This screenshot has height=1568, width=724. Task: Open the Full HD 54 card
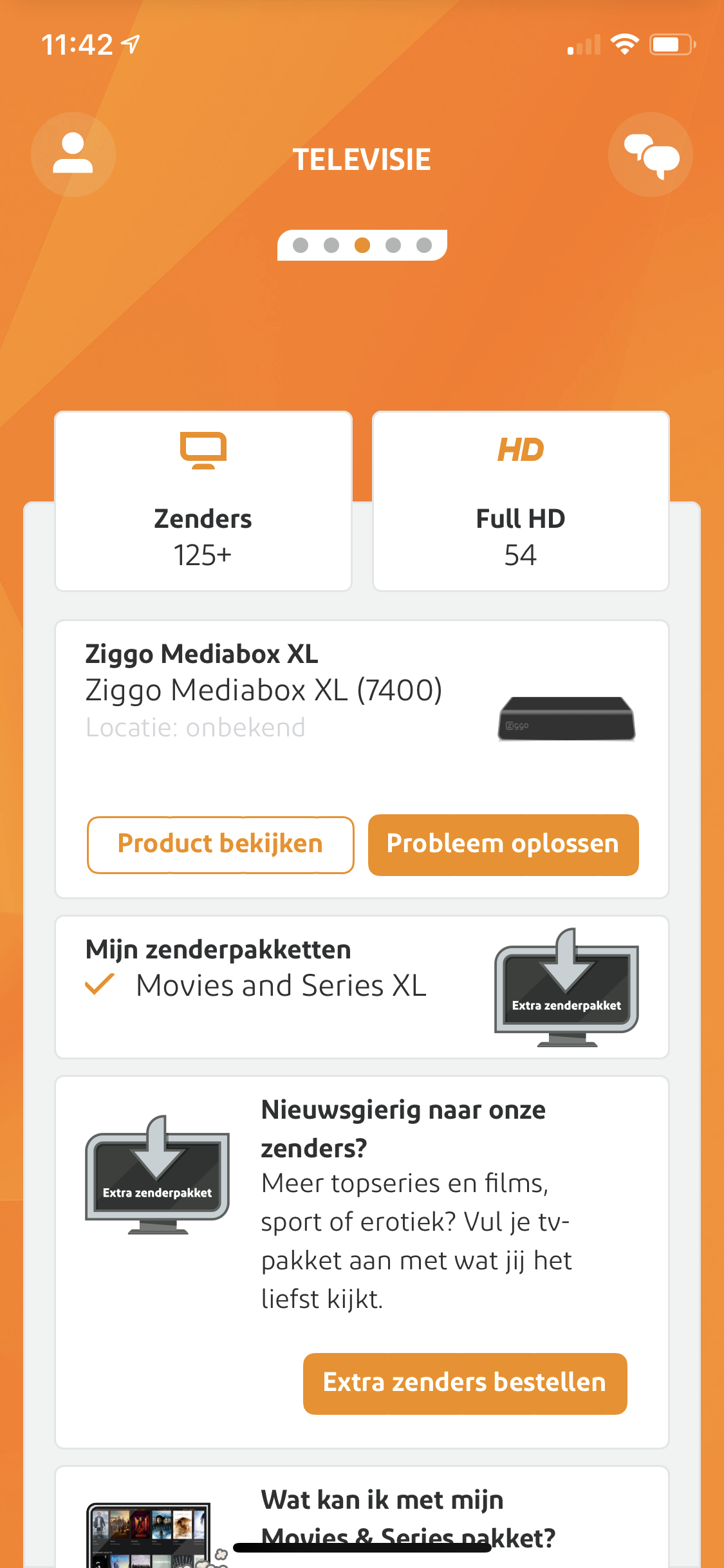coord(521,501)
